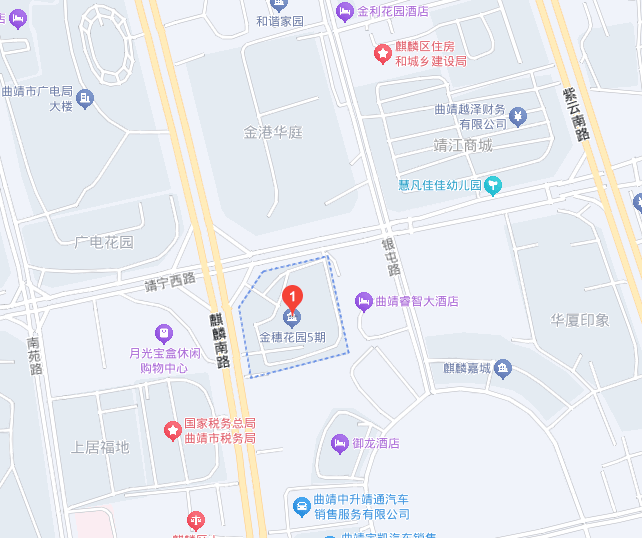Screen dimensions: 642x538
Task: Open the 麒麟嘉城 residential marker
Action: [503, 369]
